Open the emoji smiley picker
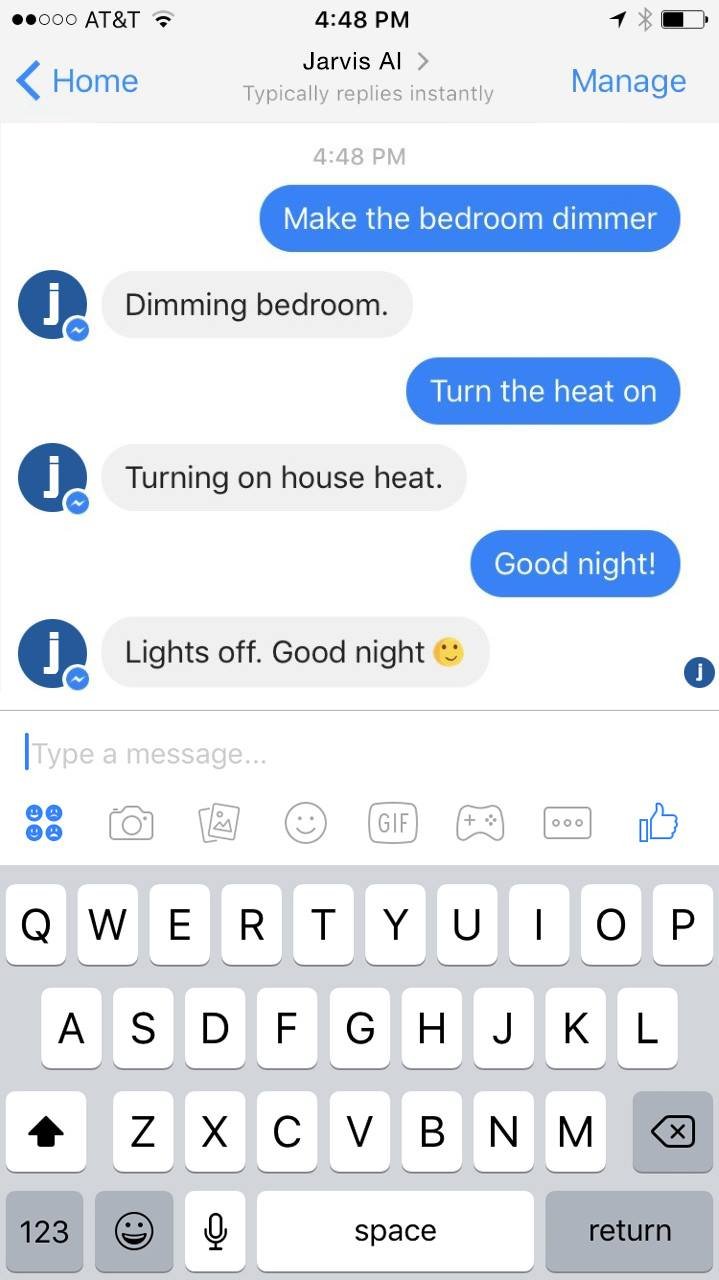 tap(306, 823)
